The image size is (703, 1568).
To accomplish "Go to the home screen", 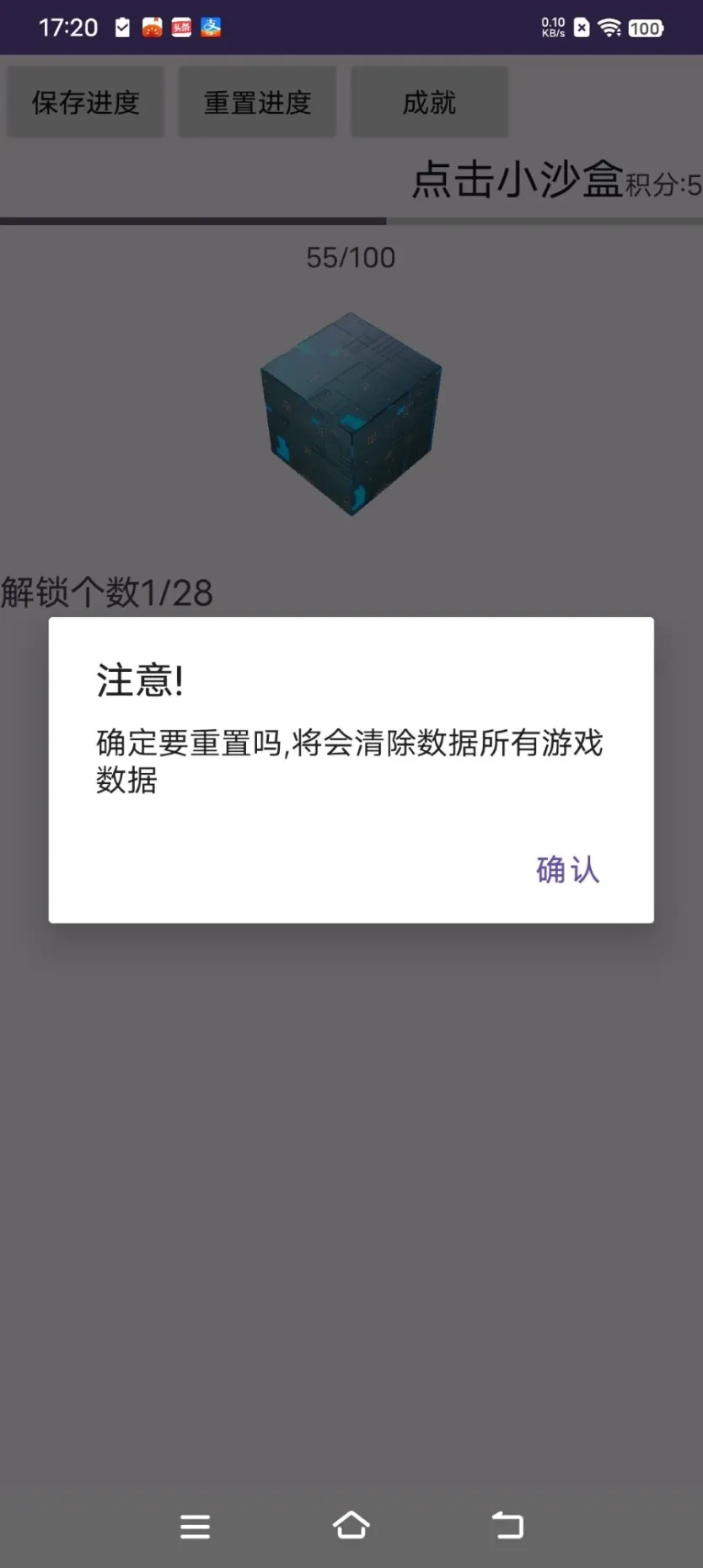I will pyautogui.click(x=351, y=1525).
